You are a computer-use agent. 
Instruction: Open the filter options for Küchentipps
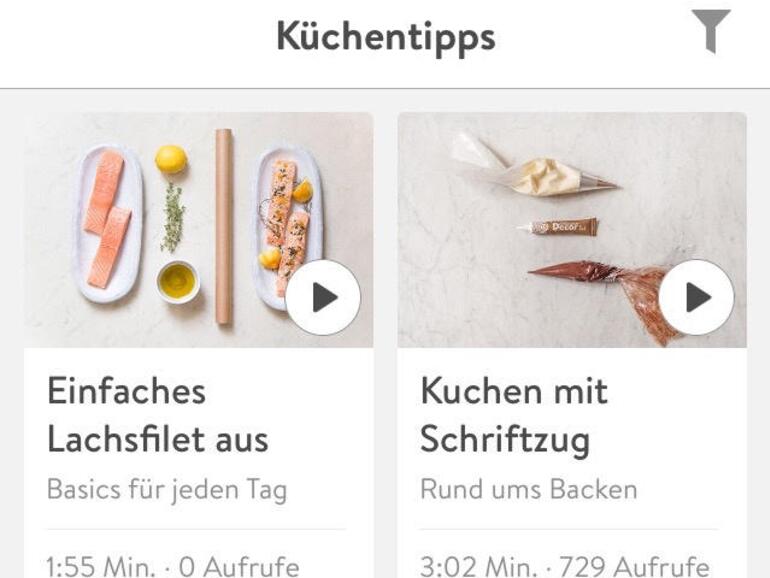tap(711, 31)
